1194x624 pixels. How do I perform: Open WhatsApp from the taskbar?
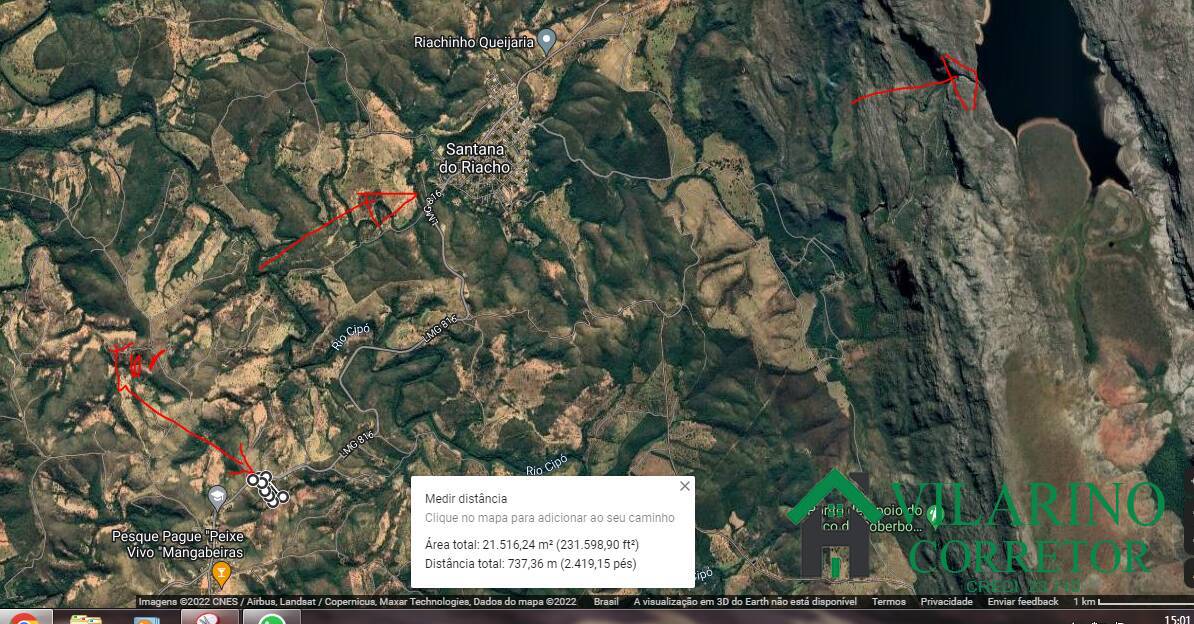coord(271,619)
